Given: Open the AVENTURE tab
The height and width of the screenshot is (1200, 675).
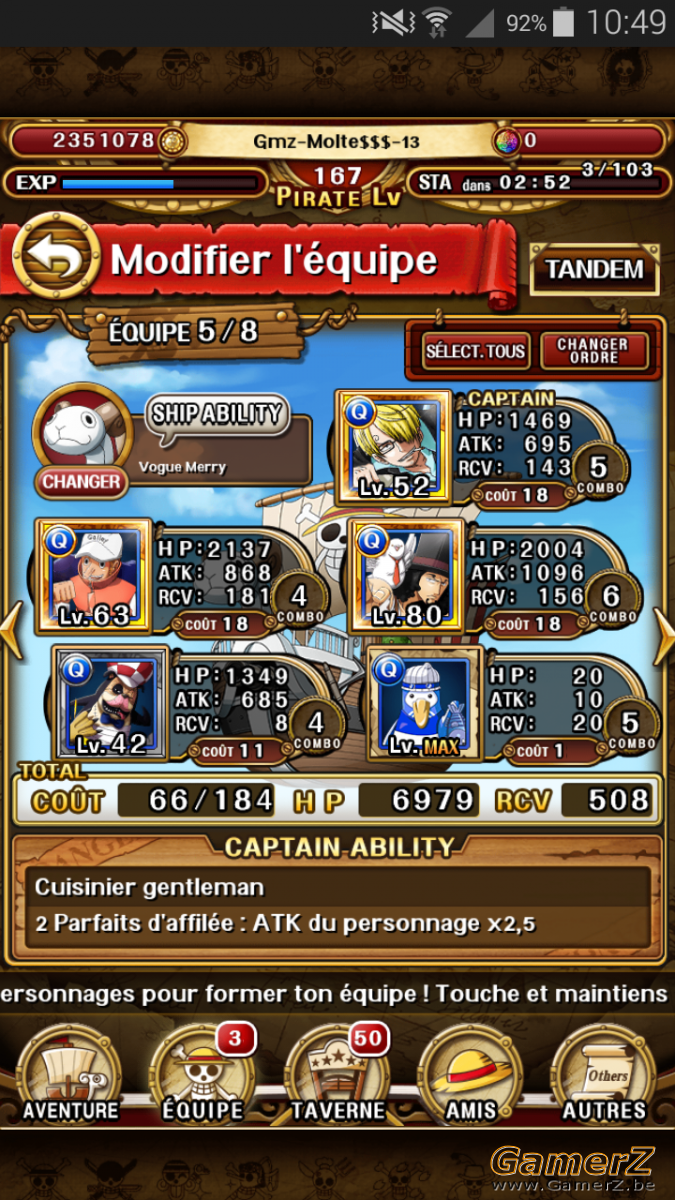Looking at the screenshot, I should (71, 1075).
